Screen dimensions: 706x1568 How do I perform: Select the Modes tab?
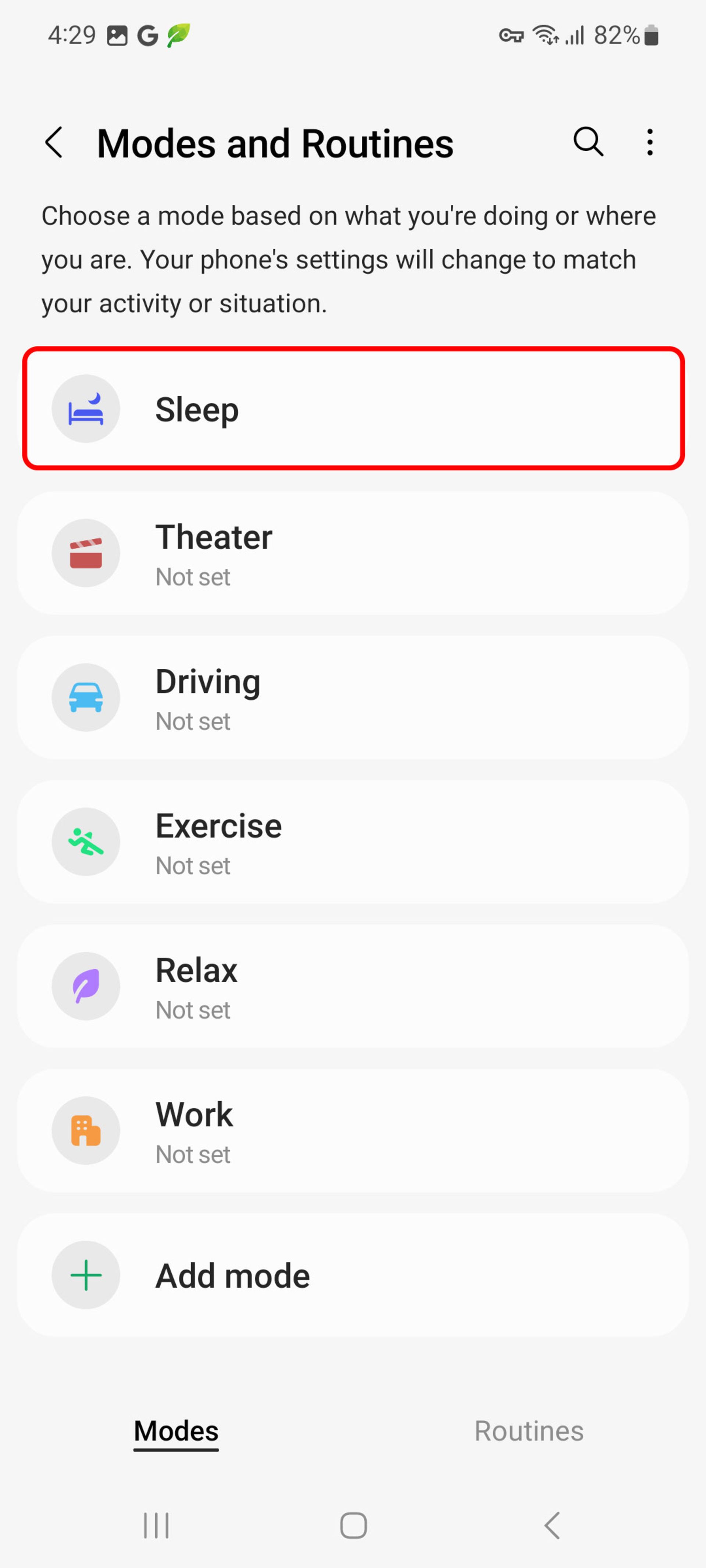pos(176,1431)
